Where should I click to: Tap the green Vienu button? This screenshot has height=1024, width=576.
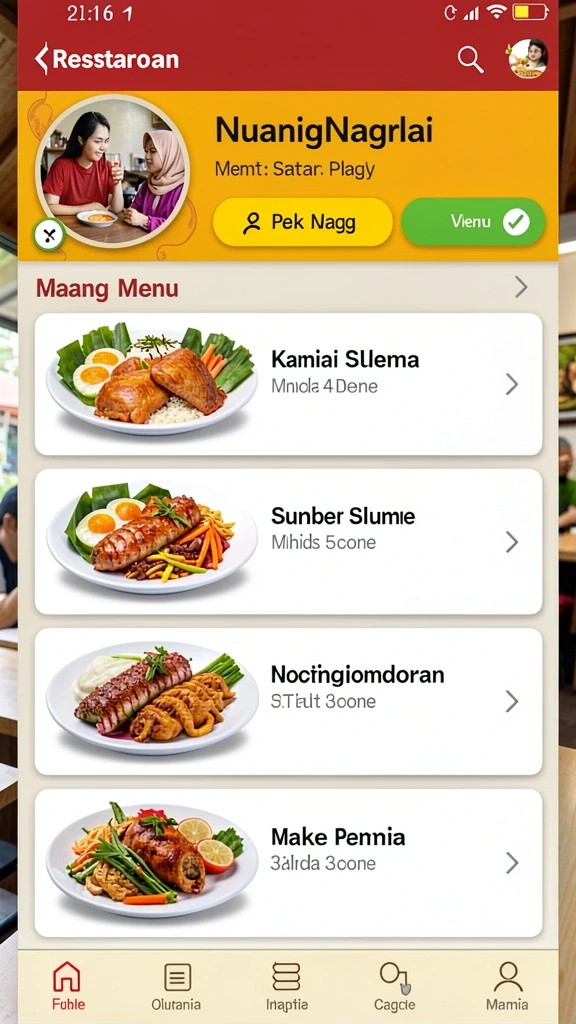[x=473, y=222]
